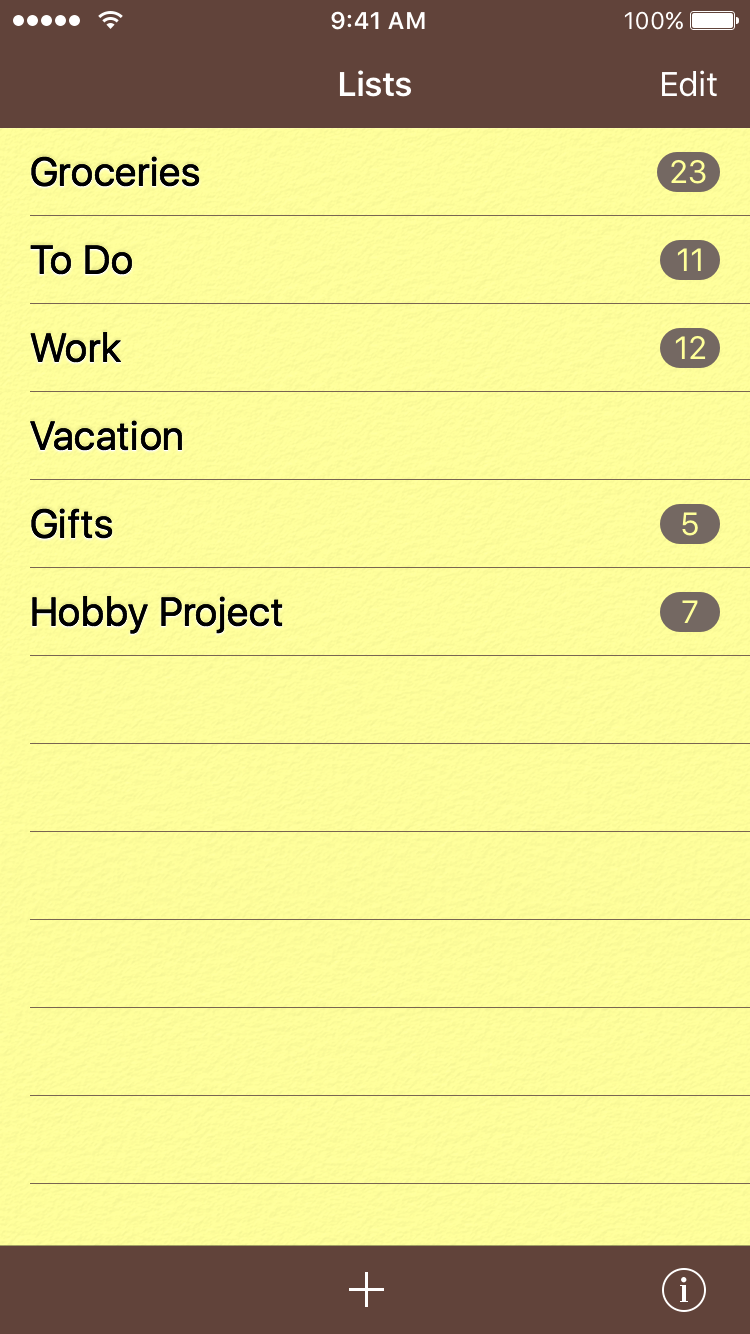Open the Gifts list
Screen dimensions: 750x1334
coord(375,524)
